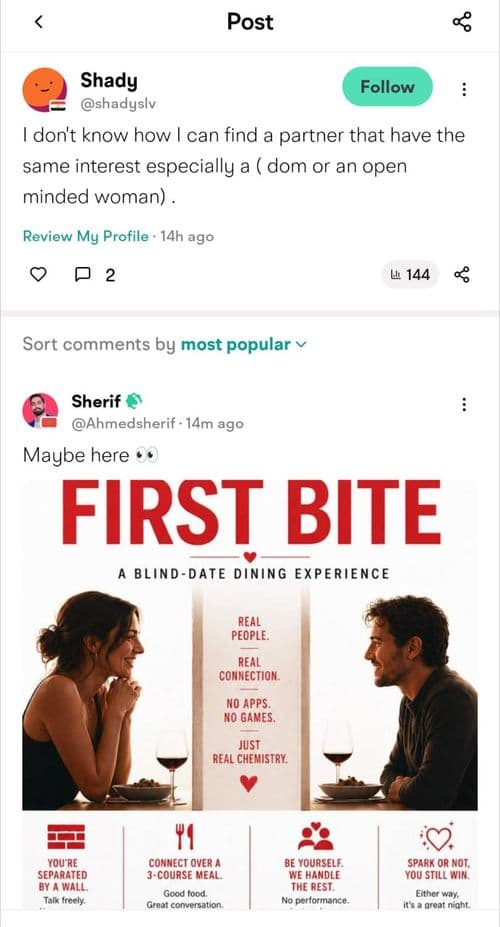The height and width of the screenshot is (927, 500).
Task: Open the Review My Profile link
Action: (x=86, y=236)
